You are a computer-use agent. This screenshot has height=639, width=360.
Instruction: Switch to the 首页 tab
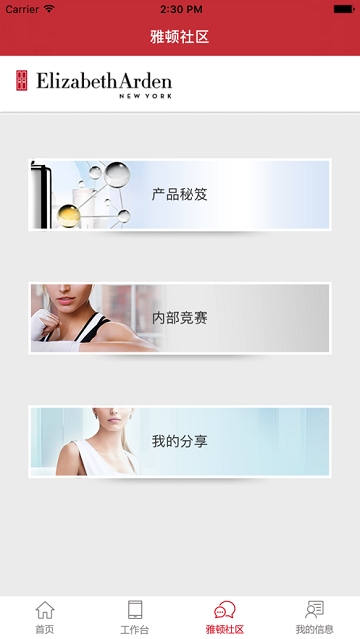point(45,617)
